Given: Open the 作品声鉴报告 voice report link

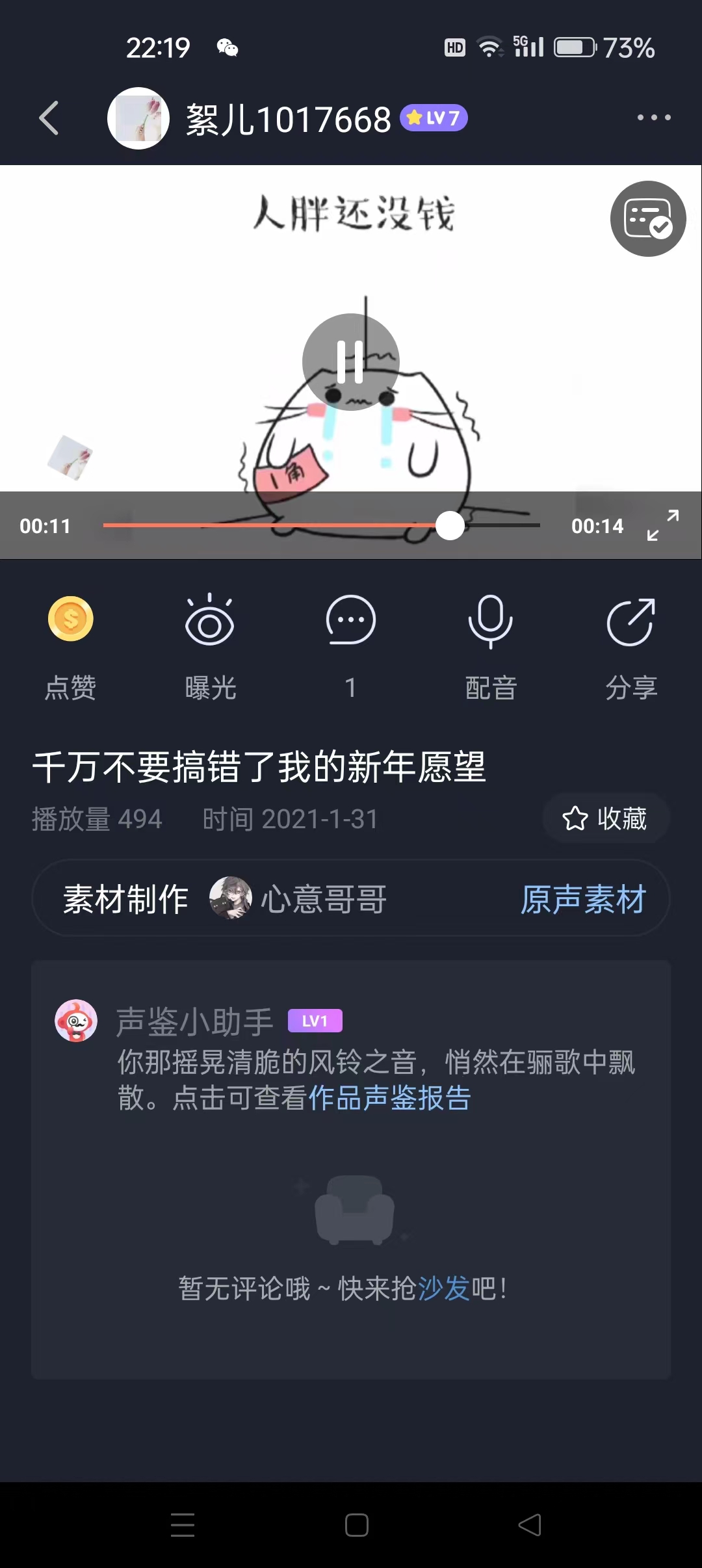Looking at the screenshot, I should 389,1098.
